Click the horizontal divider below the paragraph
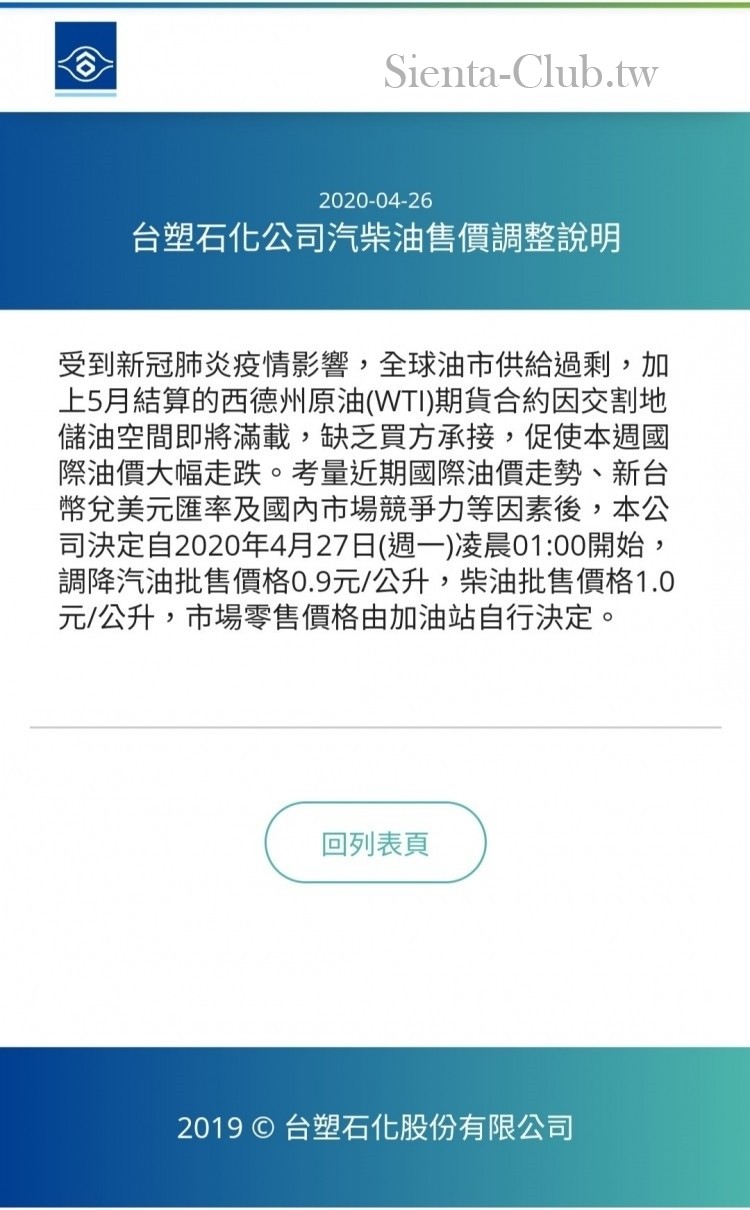750x1210 pixels. 375,722
